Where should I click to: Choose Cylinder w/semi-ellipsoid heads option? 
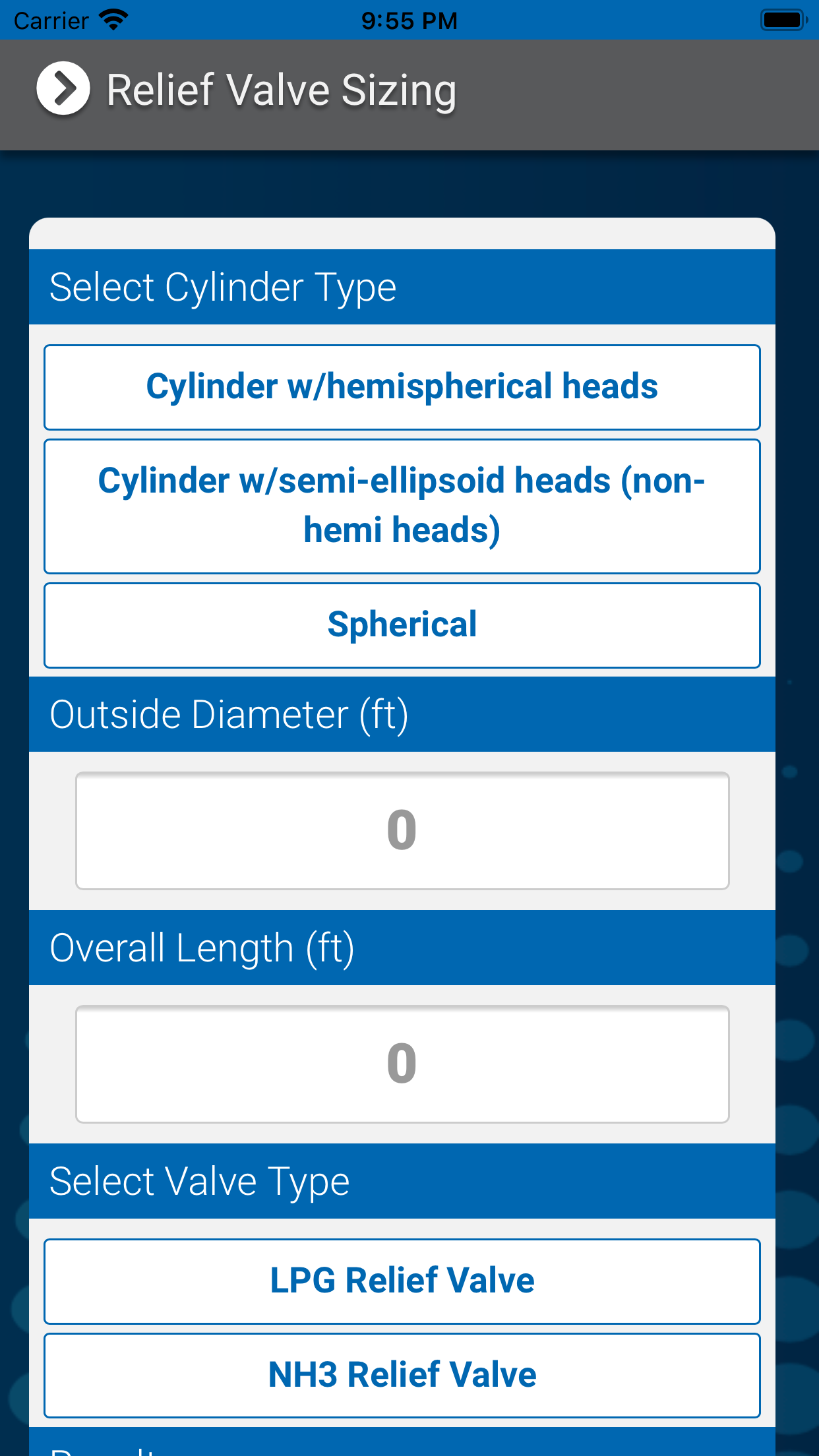coord(402,506)
